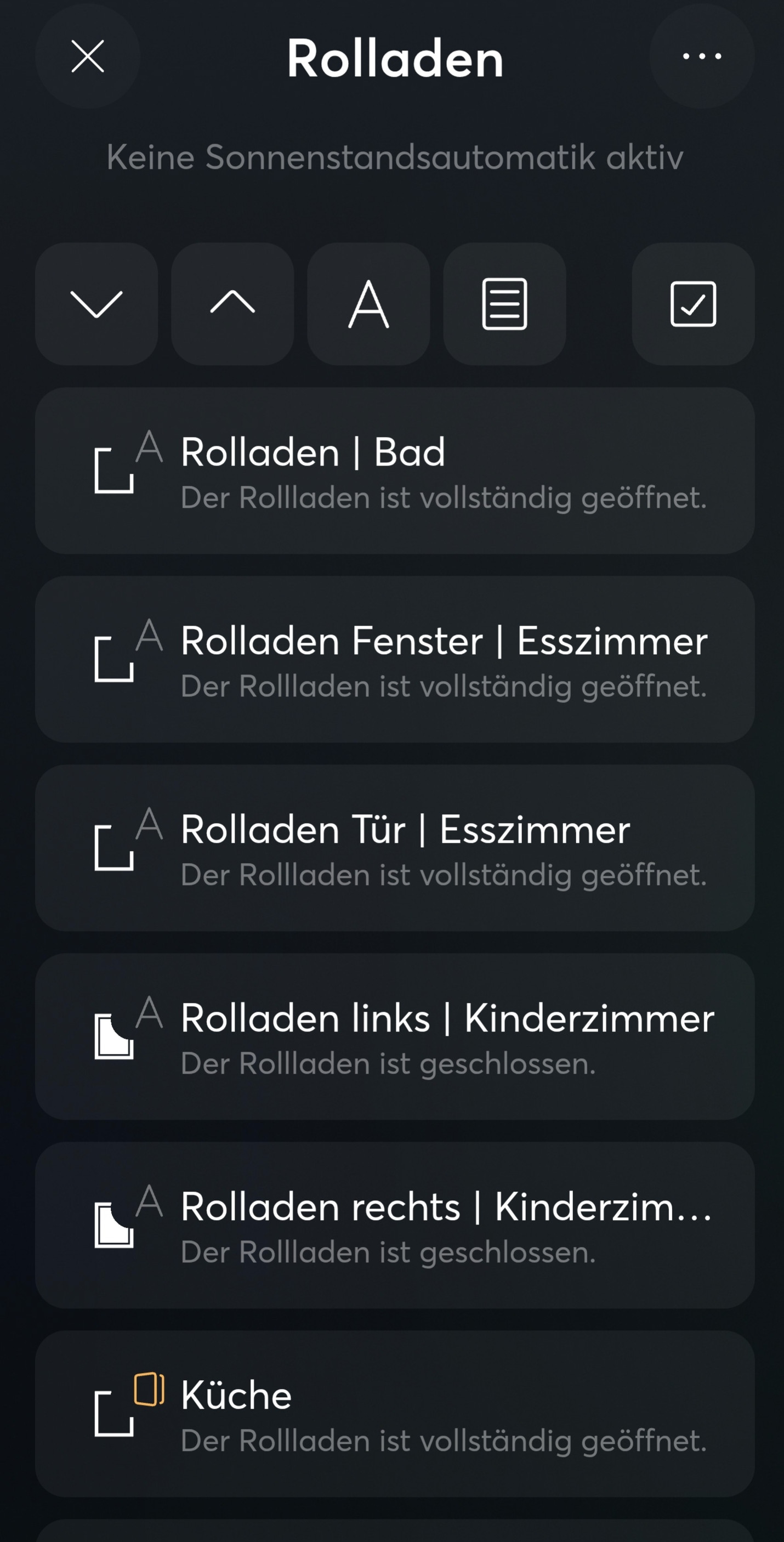
Task: Open the three-dot overflow menu
Action: (x=701, y=56)
